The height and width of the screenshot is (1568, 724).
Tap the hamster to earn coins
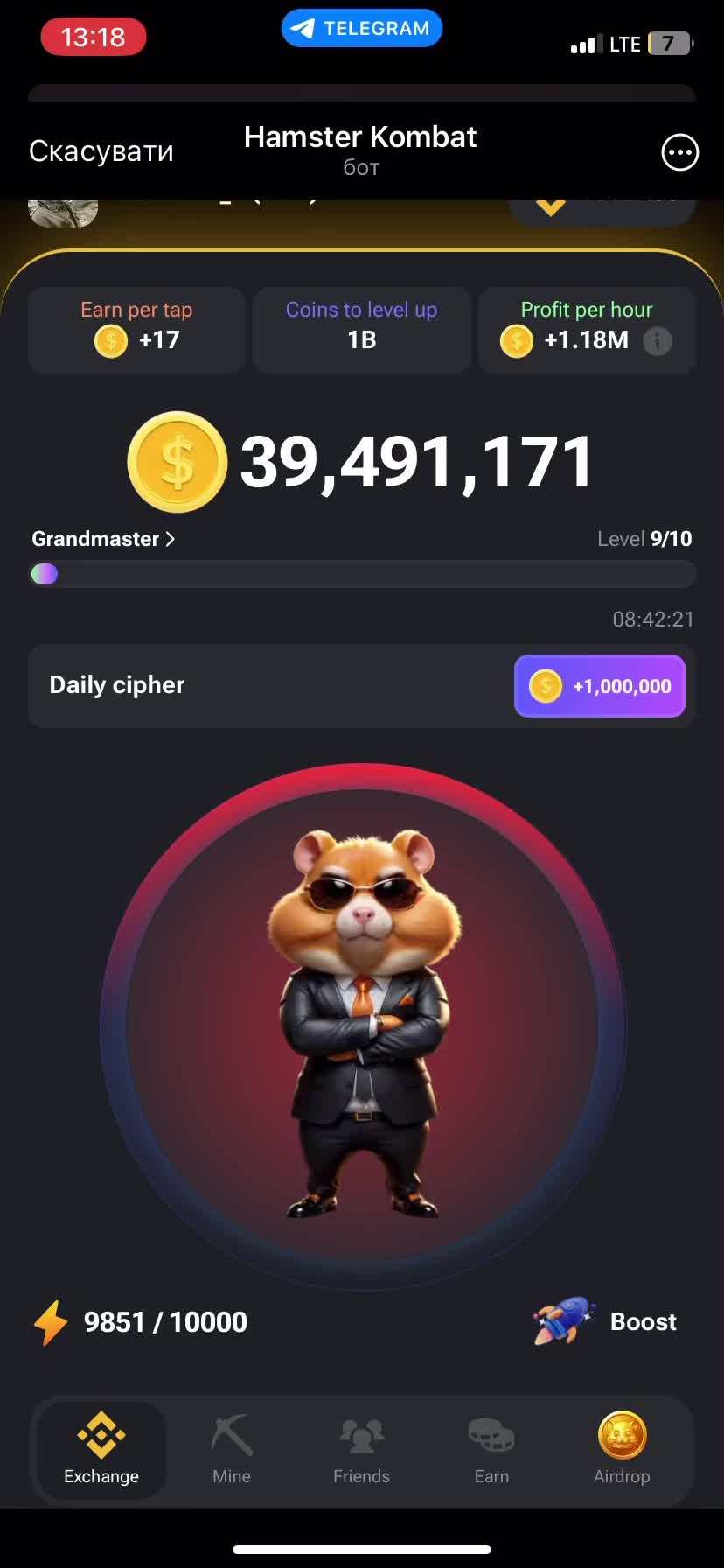point(362,1025)
